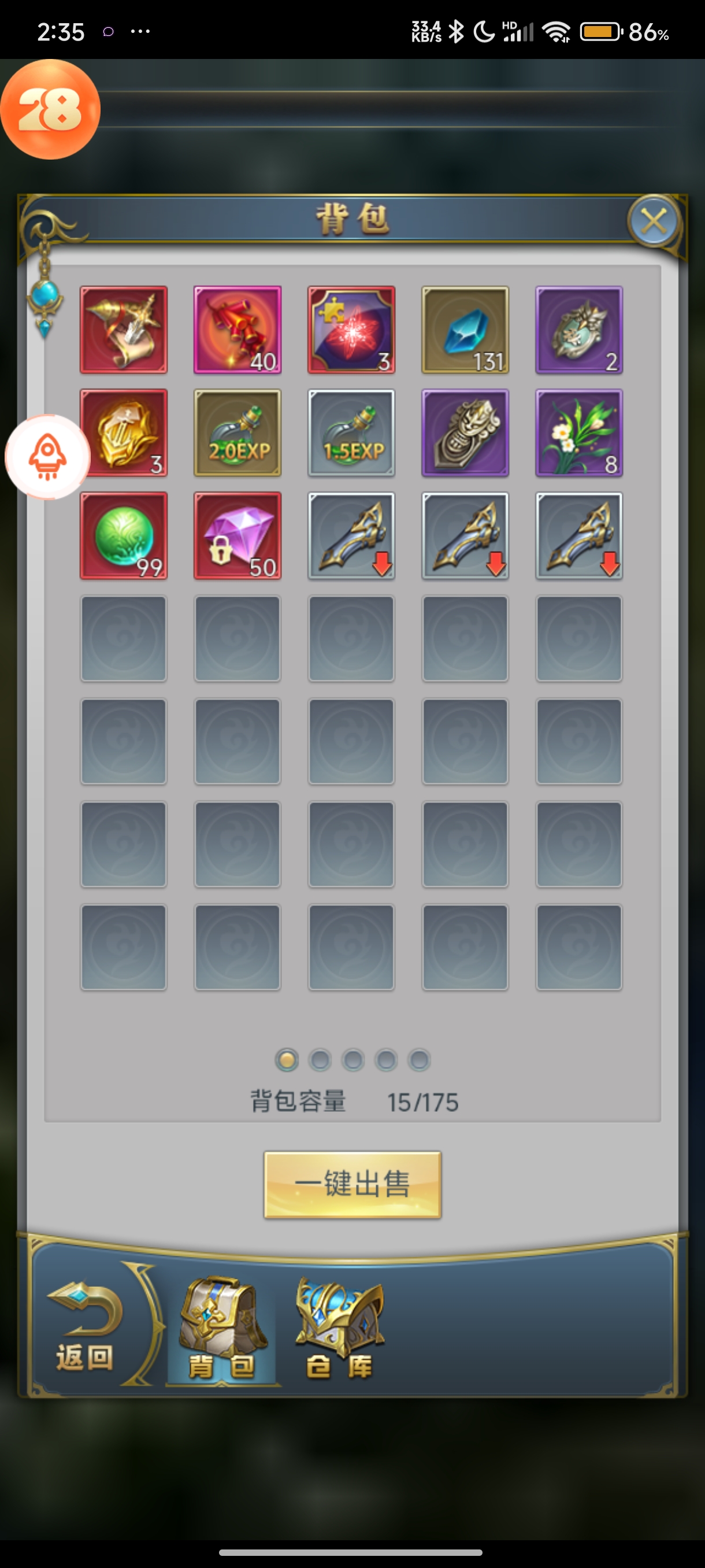The image size is (705, 1568).
Task: Select the golden anchor emblem item
Action: (124, 432)
